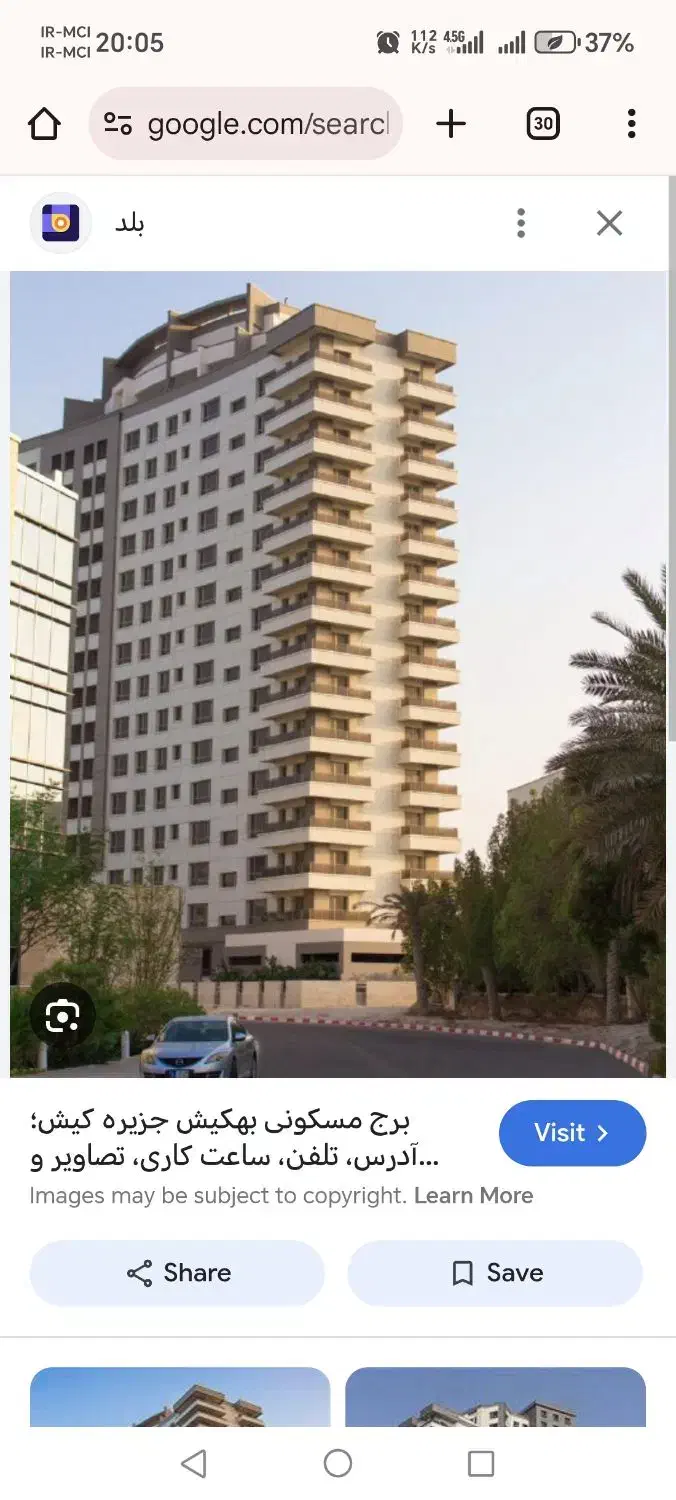Open the related image below Save
Screen dimensions: 676x1500
[x=495, y=1398]
